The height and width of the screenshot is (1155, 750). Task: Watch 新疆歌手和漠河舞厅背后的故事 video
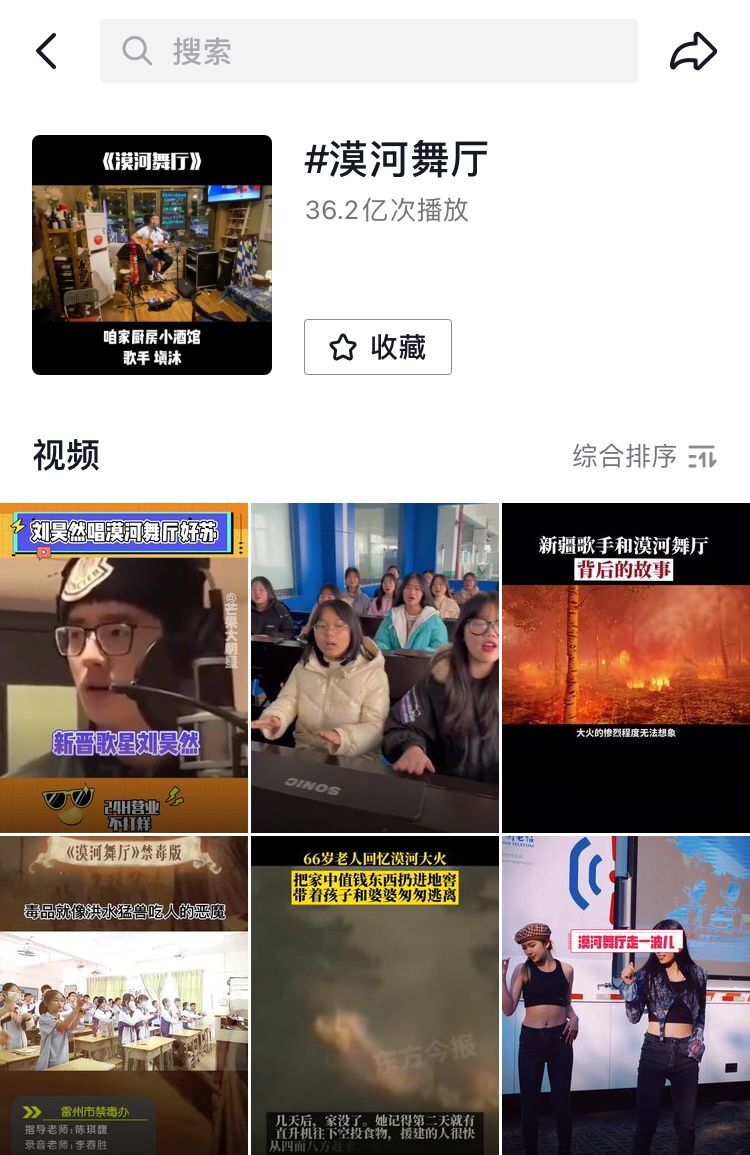pos(626,667)
